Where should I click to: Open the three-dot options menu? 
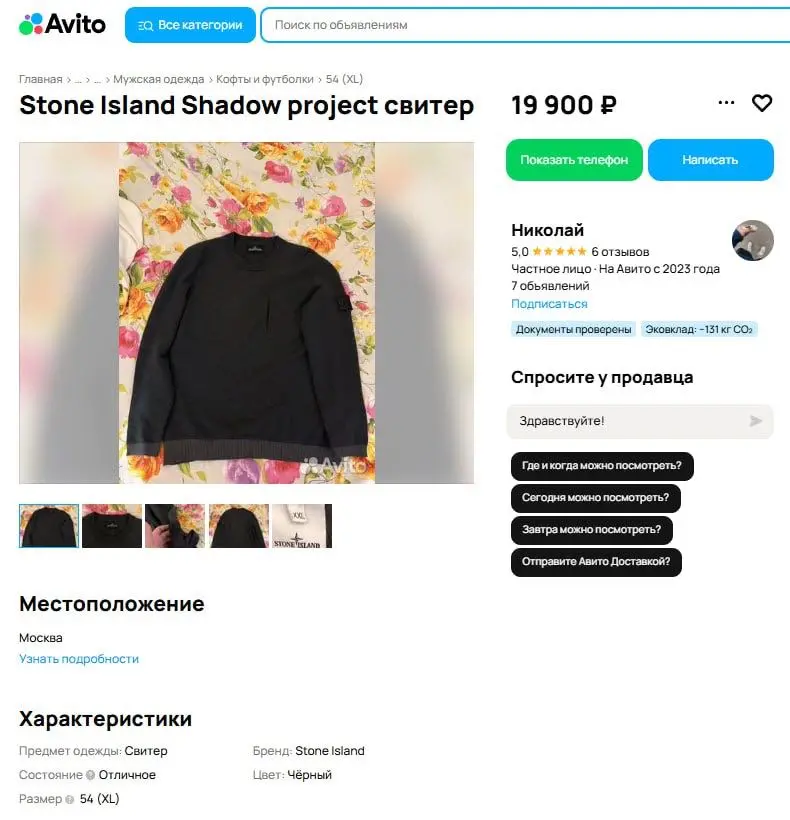726,103
